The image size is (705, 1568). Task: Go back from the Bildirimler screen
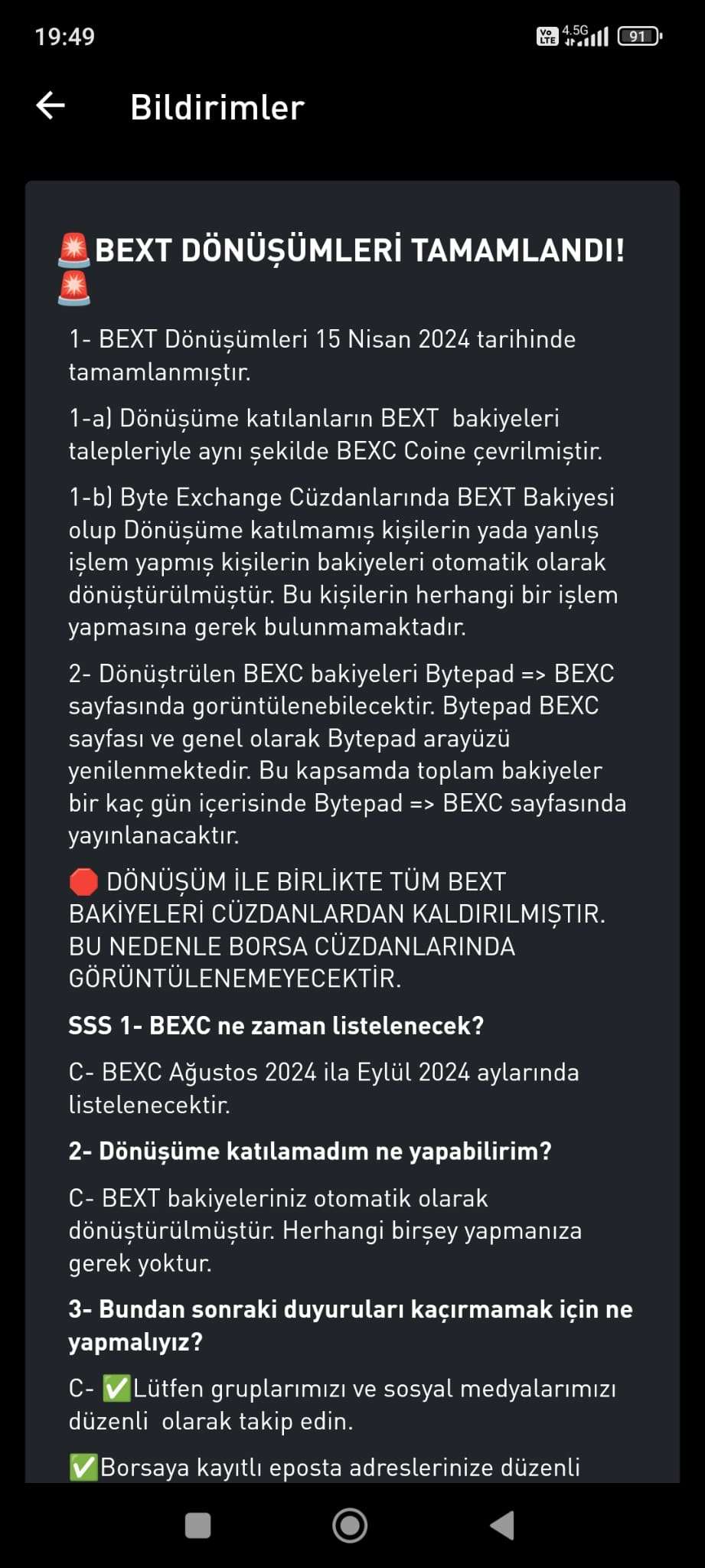[51, 106]
